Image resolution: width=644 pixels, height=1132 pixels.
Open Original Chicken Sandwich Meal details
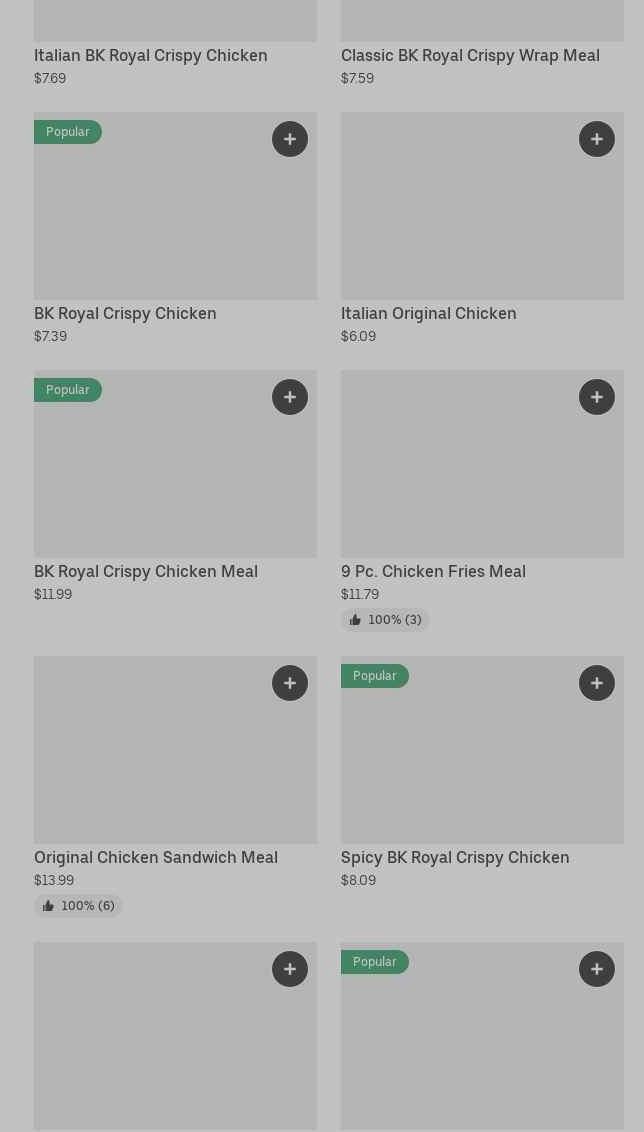[x=156, y=857]
